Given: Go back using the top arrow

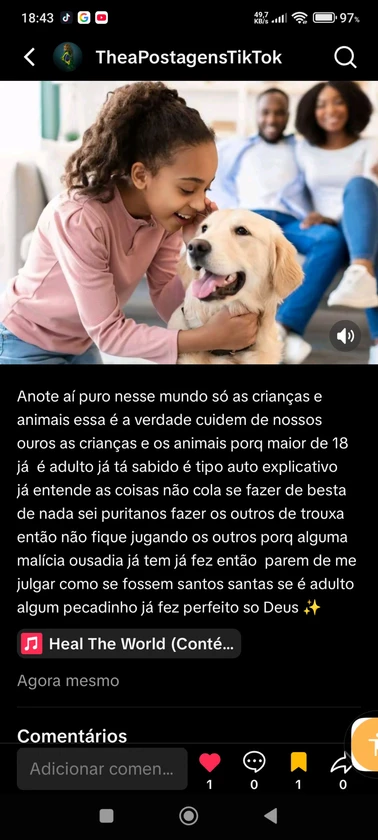Looking at the screenshot, I should pyautogui.click(x=29, y=57).
